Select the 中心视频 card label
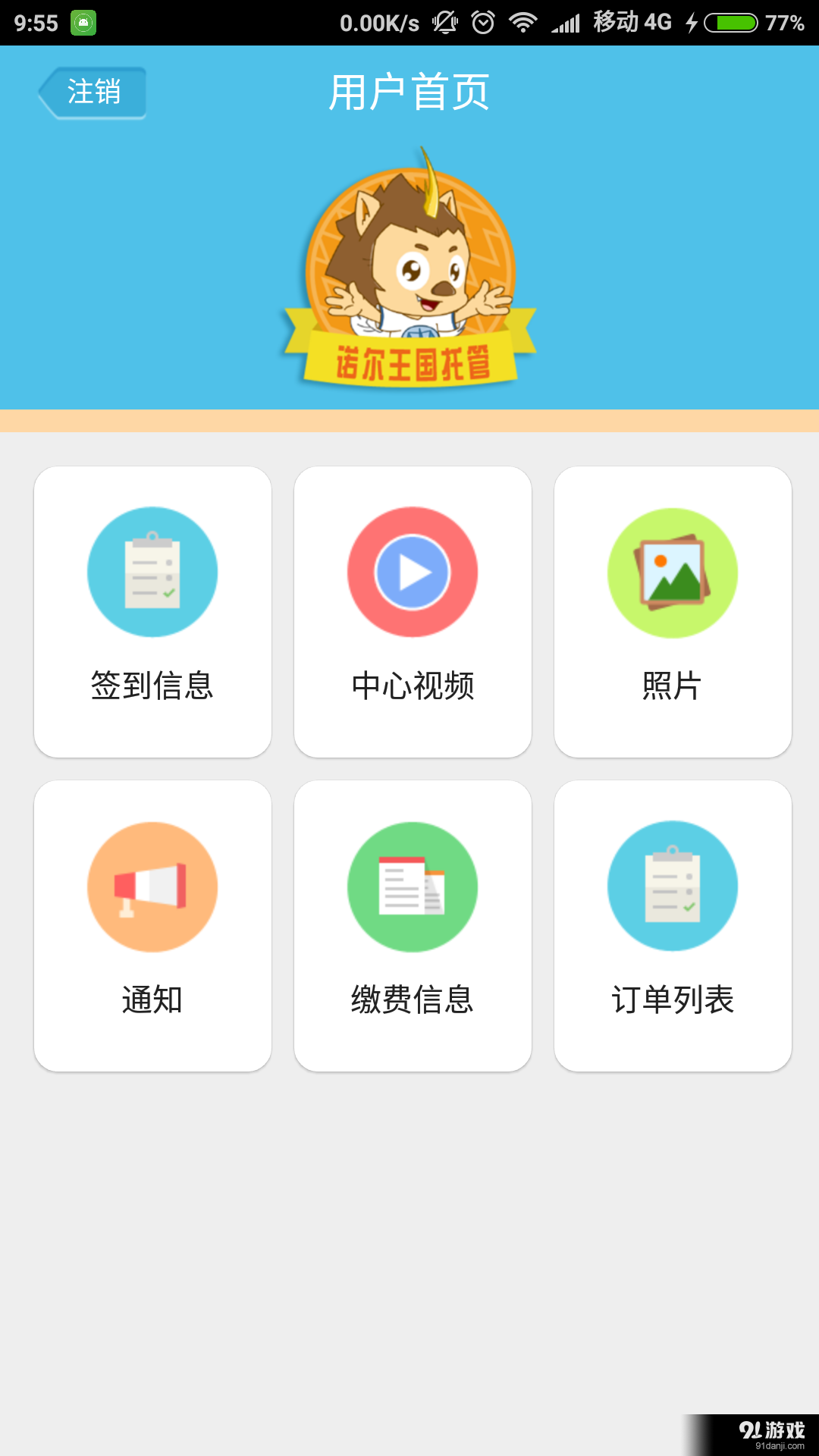 point(413,686)
